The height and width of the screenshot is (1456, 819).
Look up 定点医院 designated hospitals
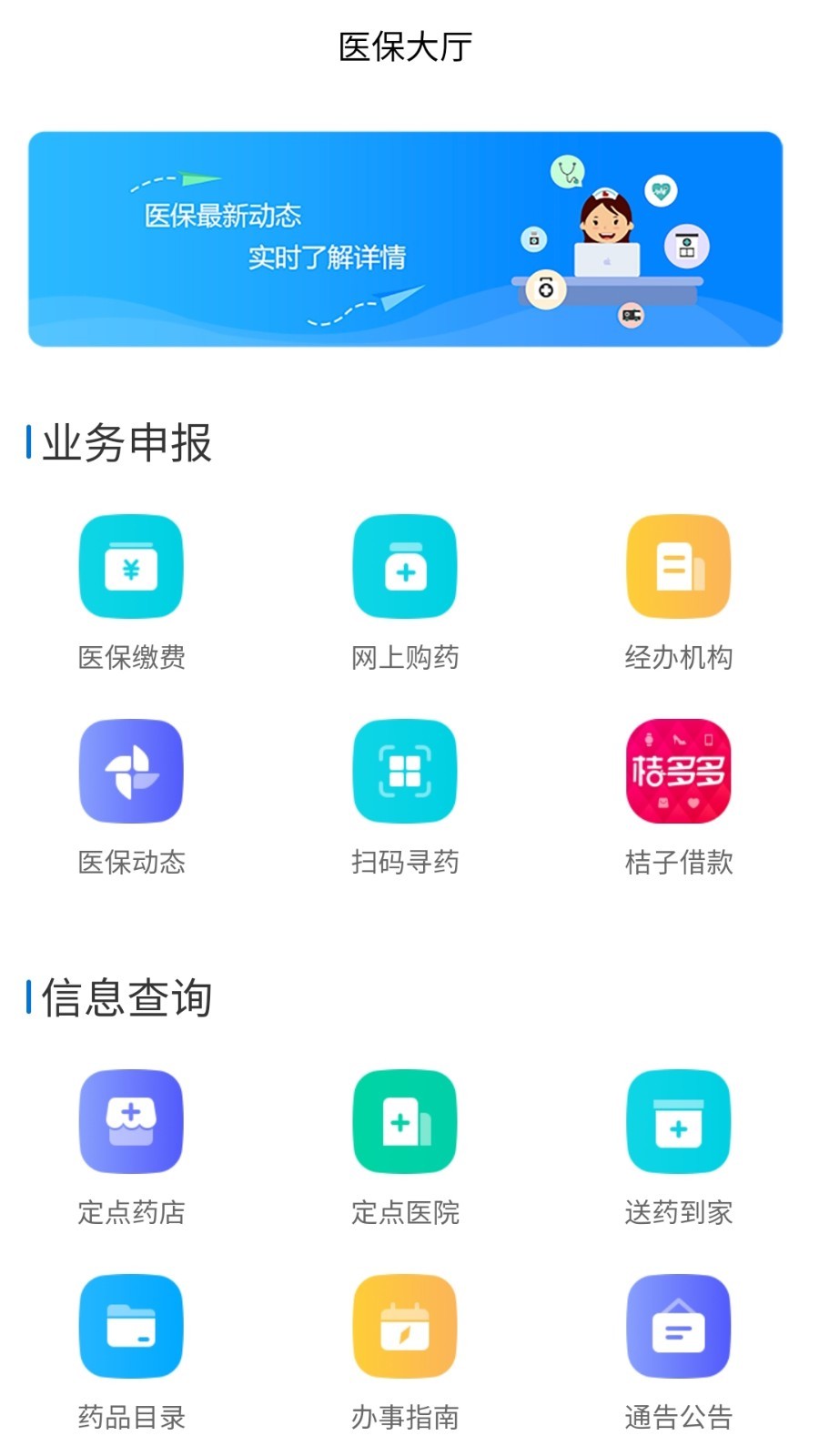(405, 1121)
